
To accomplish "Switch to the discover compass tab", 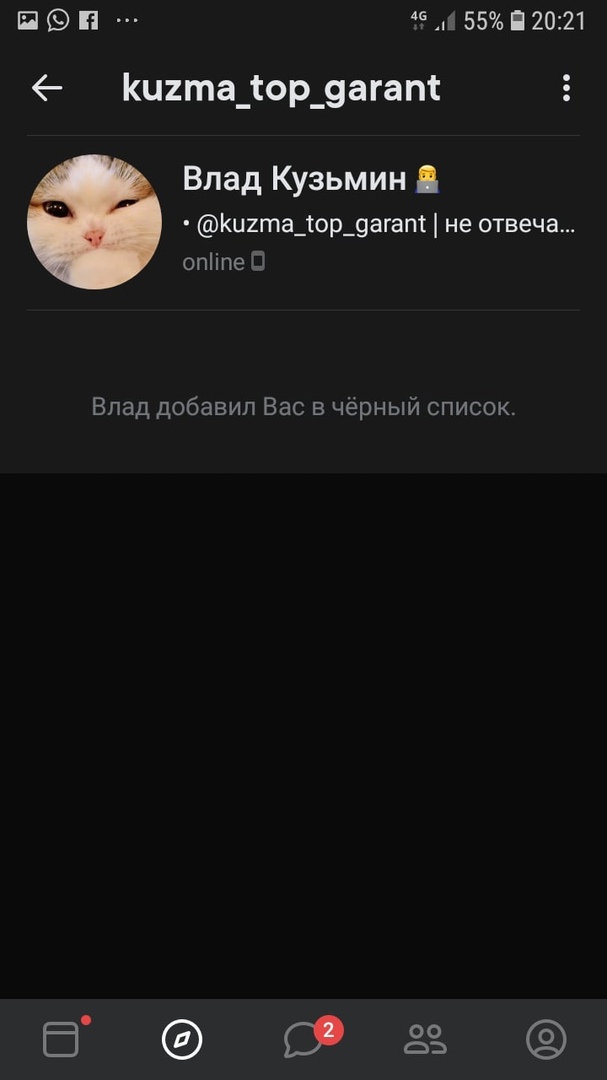I will [x=182, y=1040].
